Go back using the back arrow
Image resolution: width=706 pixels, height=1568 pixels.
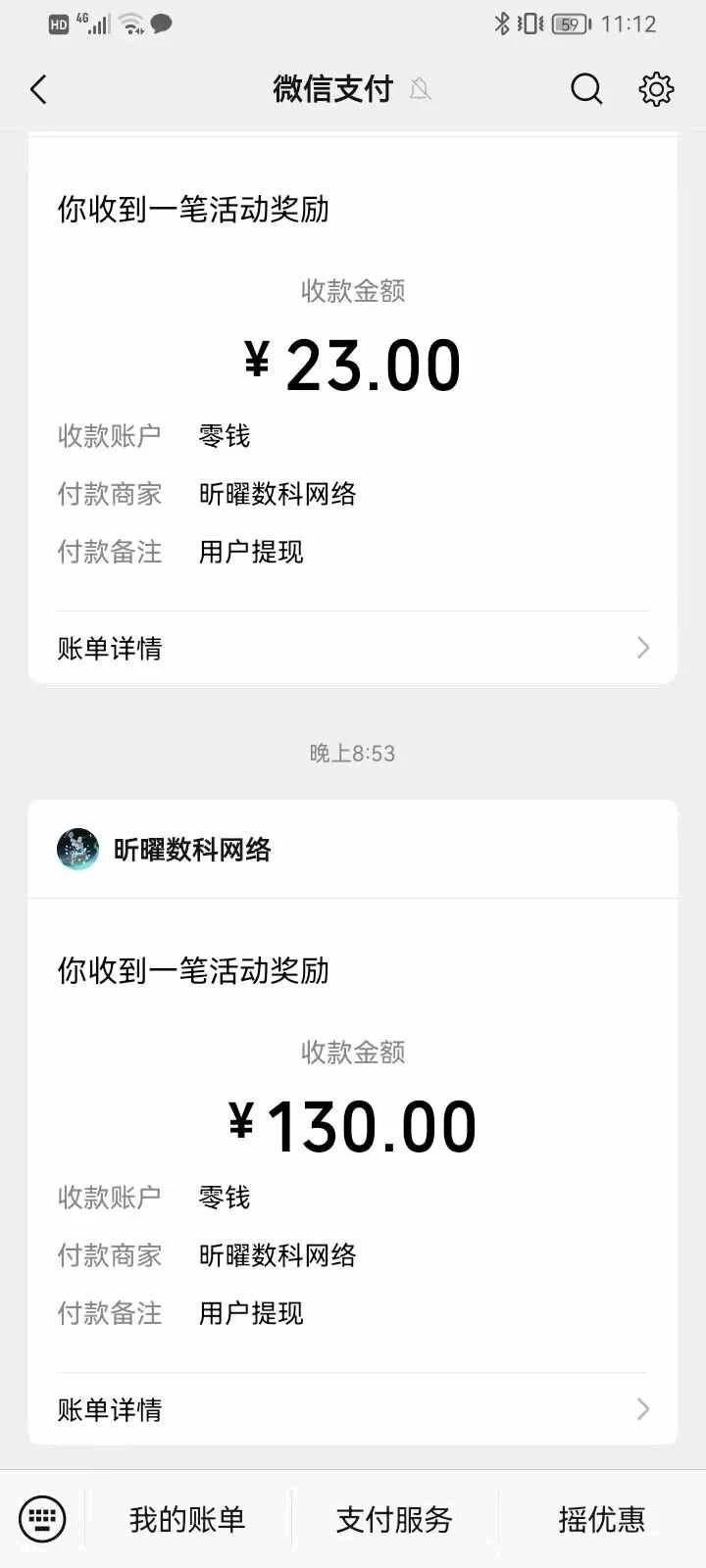point(38,88)
